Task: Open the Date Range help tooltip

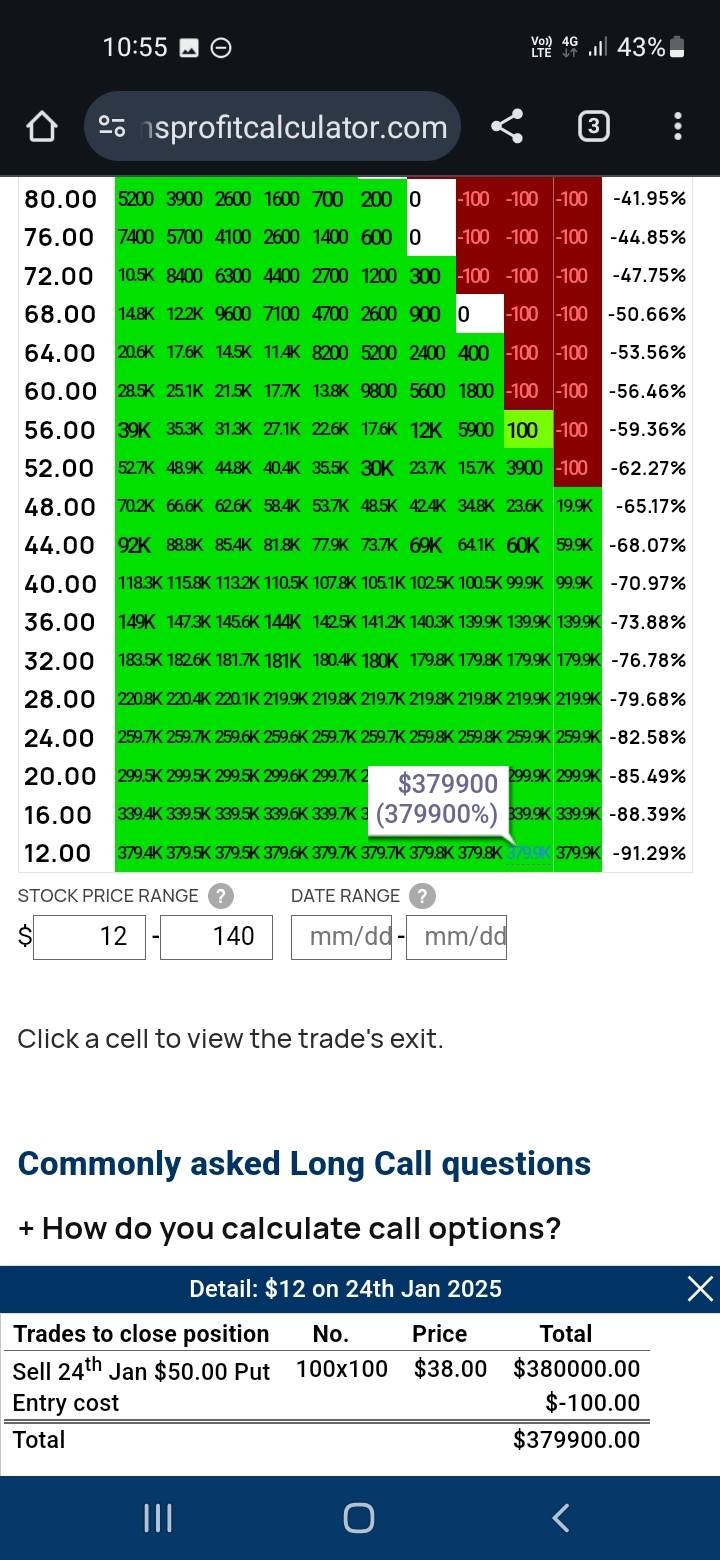Action: tap(422, 896)
